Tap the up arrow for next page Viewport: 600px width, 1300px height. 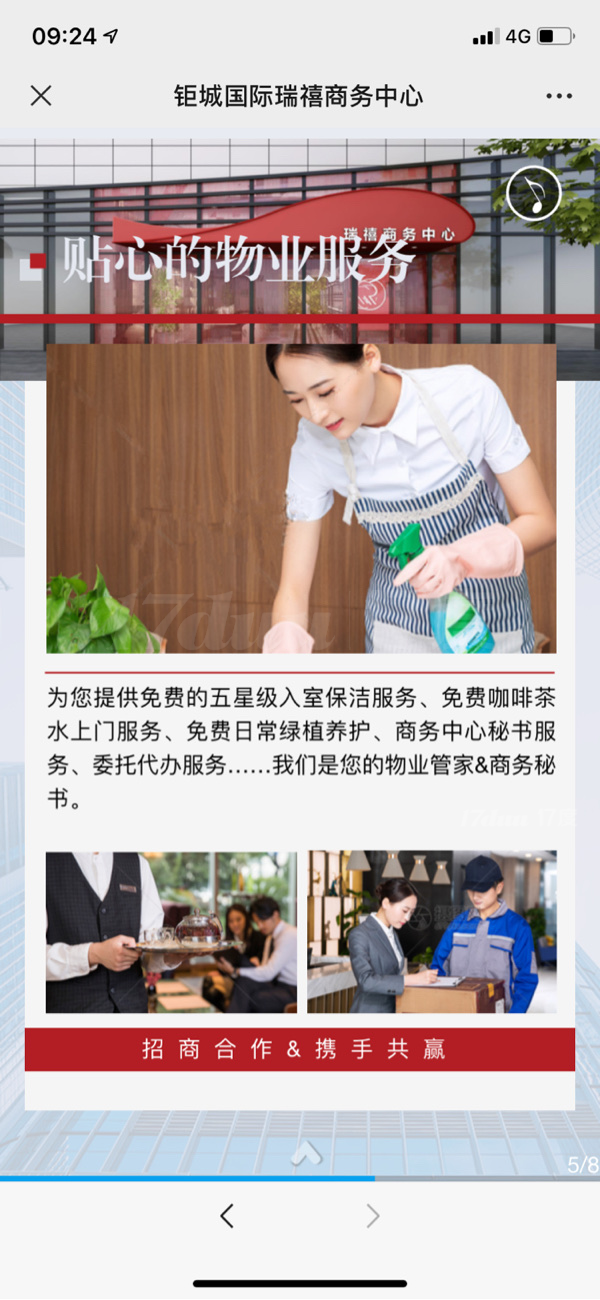click(x=306, y=1153)
